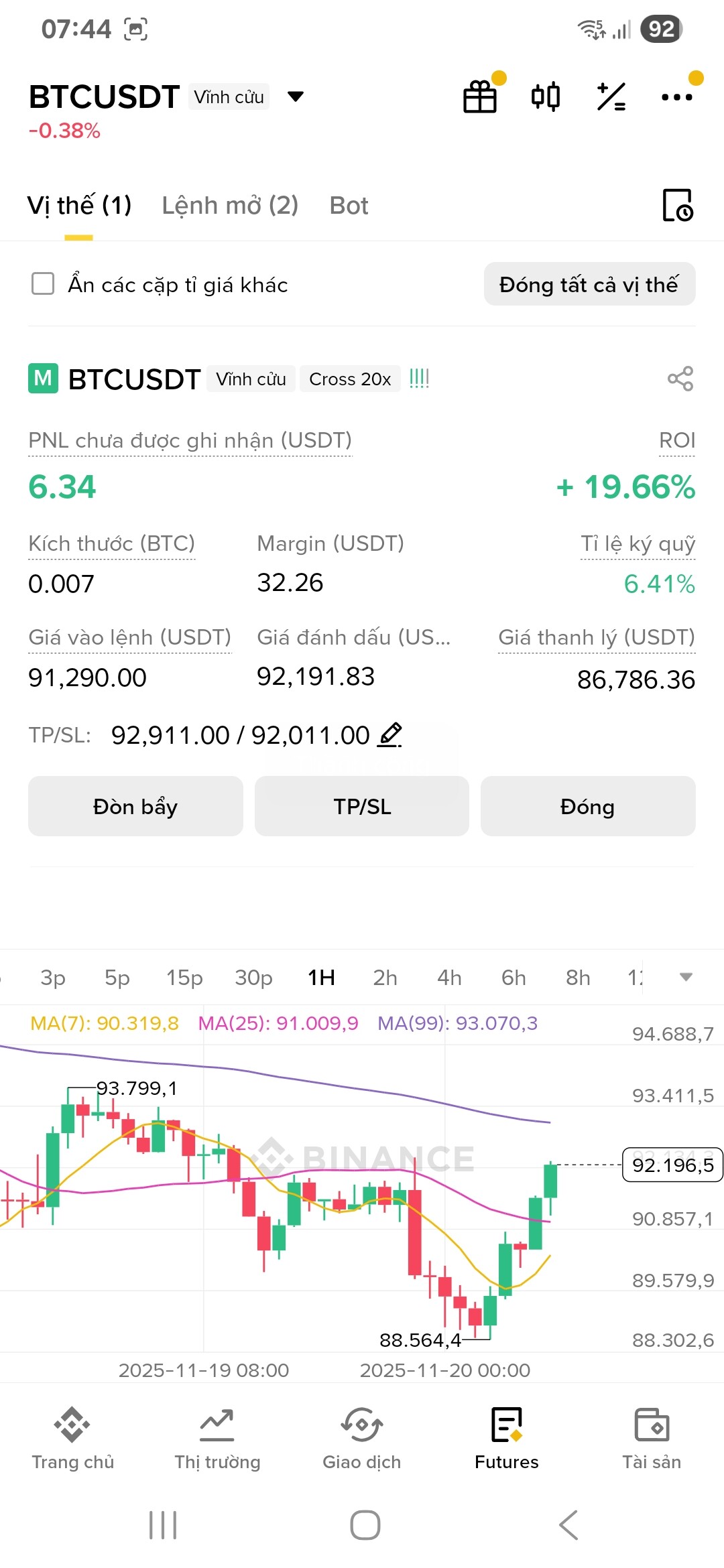
Task: Switch to the Lệnh mở (2) tab
Action: point(230,206)
